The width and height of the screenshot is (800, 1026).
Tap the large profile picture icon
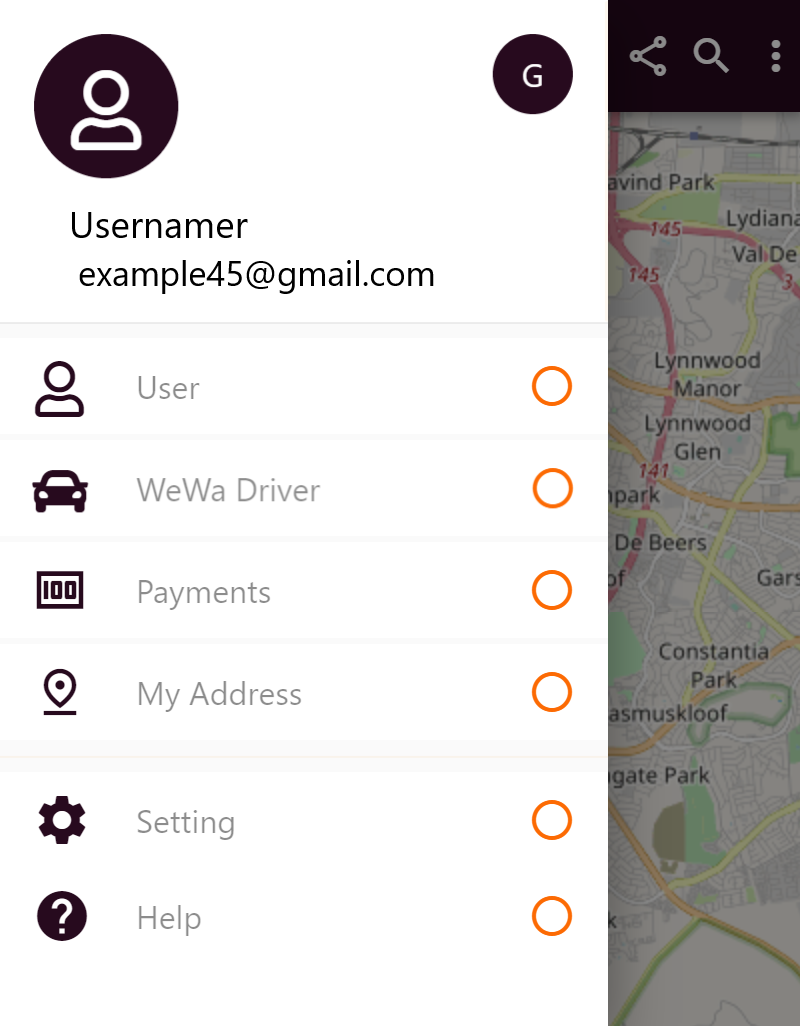pos(106,106)
